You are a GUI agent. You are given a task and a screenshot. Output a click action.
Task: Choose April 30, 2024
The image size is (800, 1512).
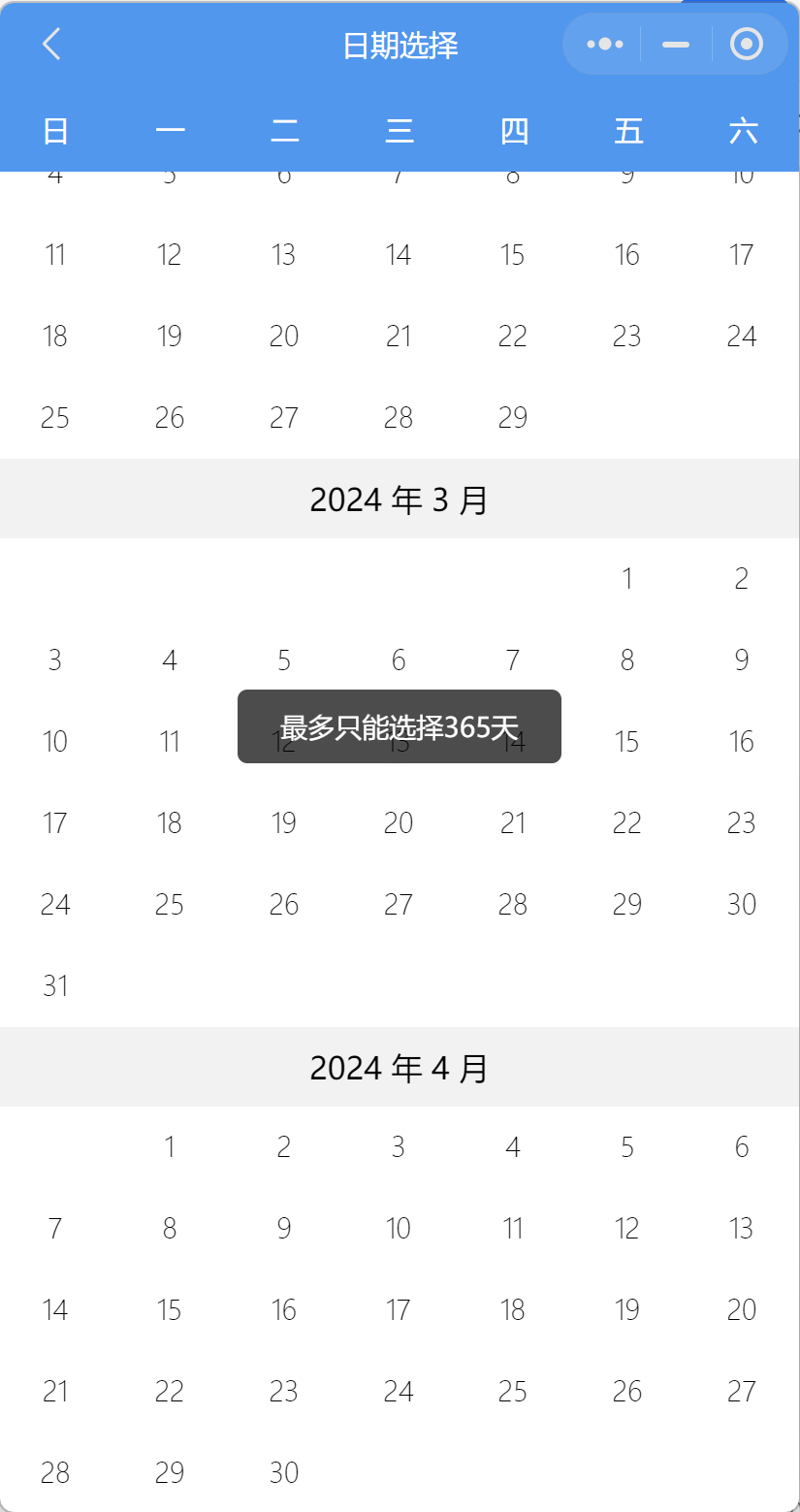284,1473
